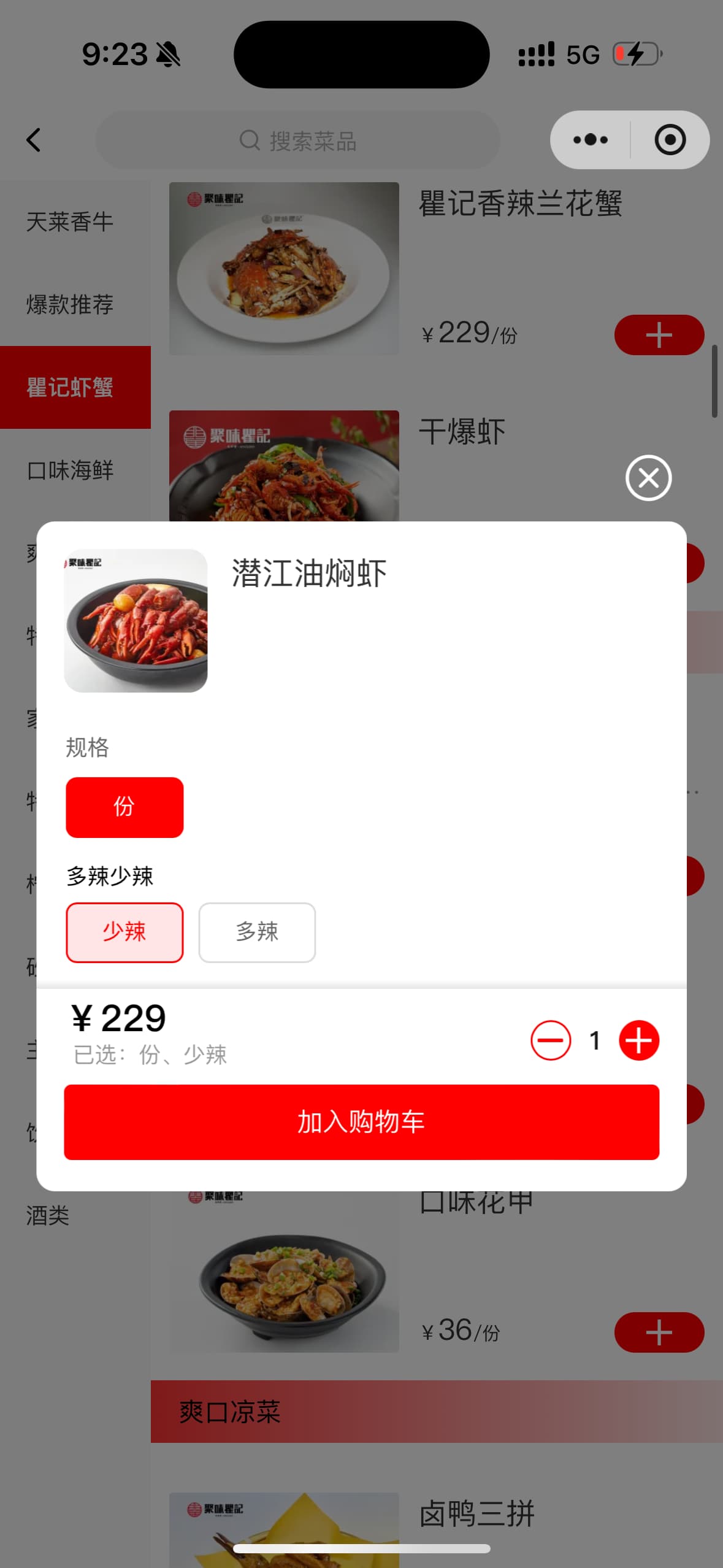
Task: Decrease quantity with the minus button
Action: pos(550,1040)
